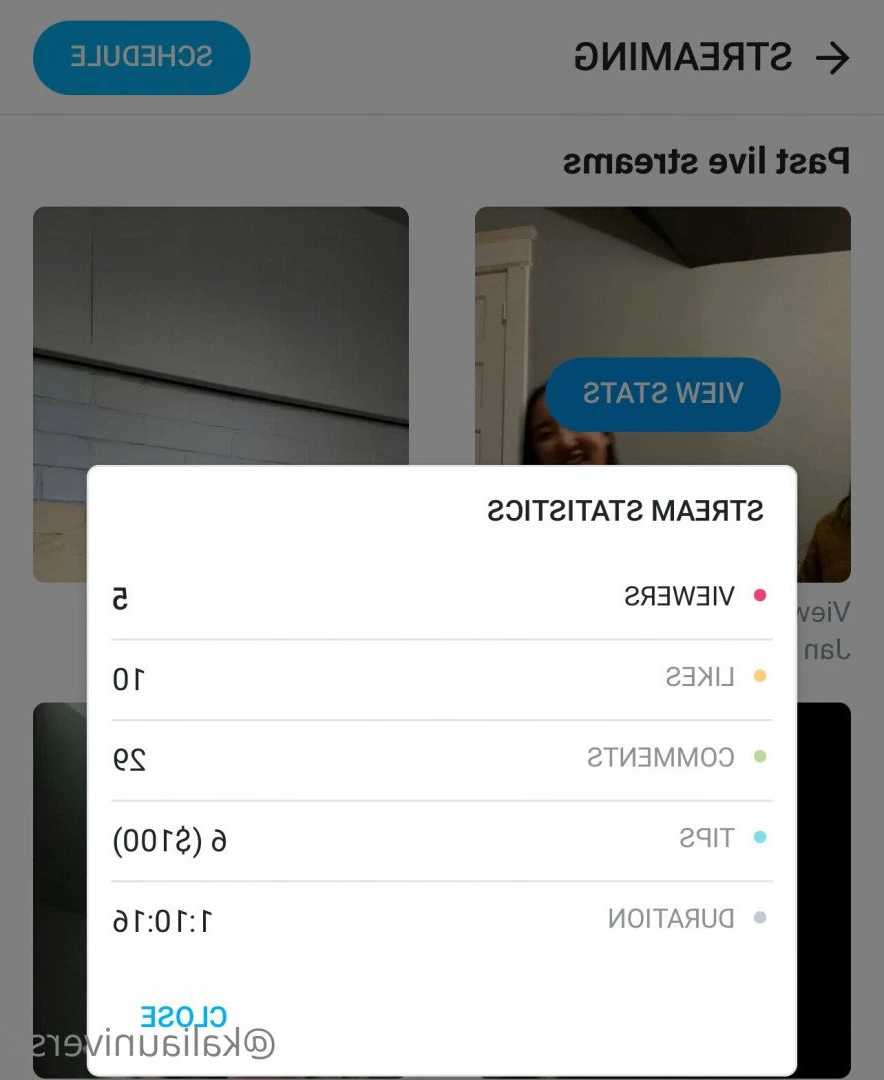Tap the Schedule button
This screenshot has width=884, height=1080.
tap(141, 57)
